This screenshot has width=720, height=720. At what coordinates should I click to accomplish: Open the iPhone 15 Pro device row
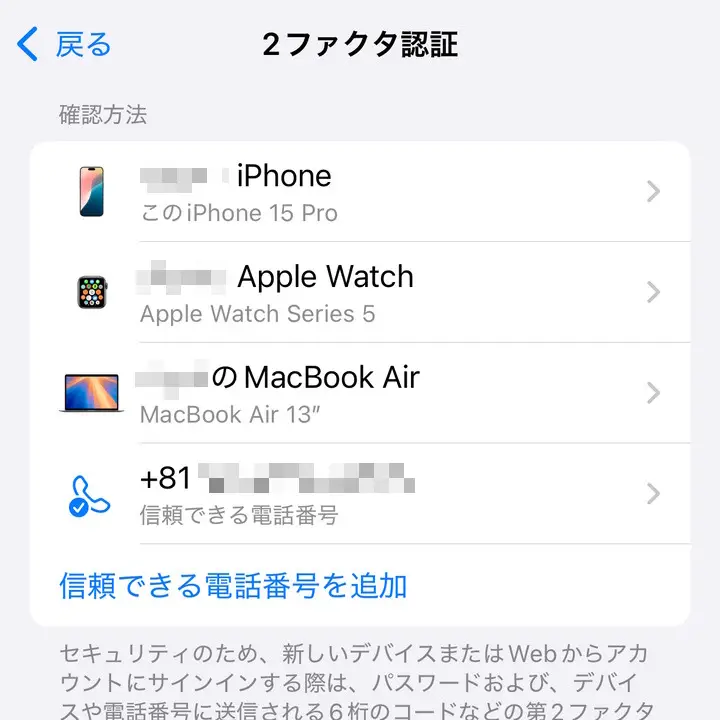360,191
